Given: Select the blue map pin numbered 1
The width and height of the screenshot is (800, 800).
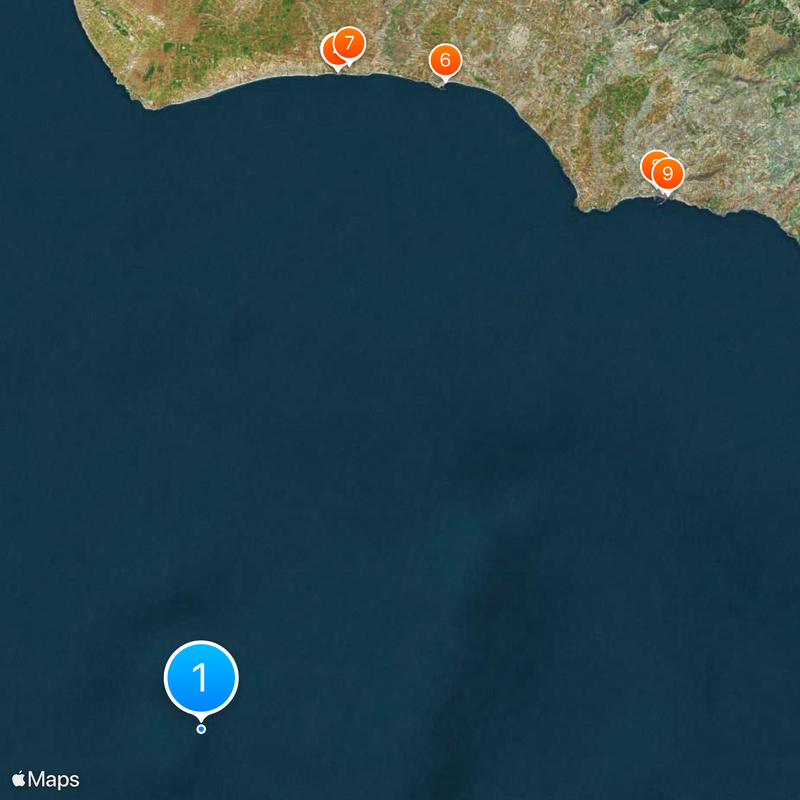Looking at the screenshot, I should [x=201, y=678].
